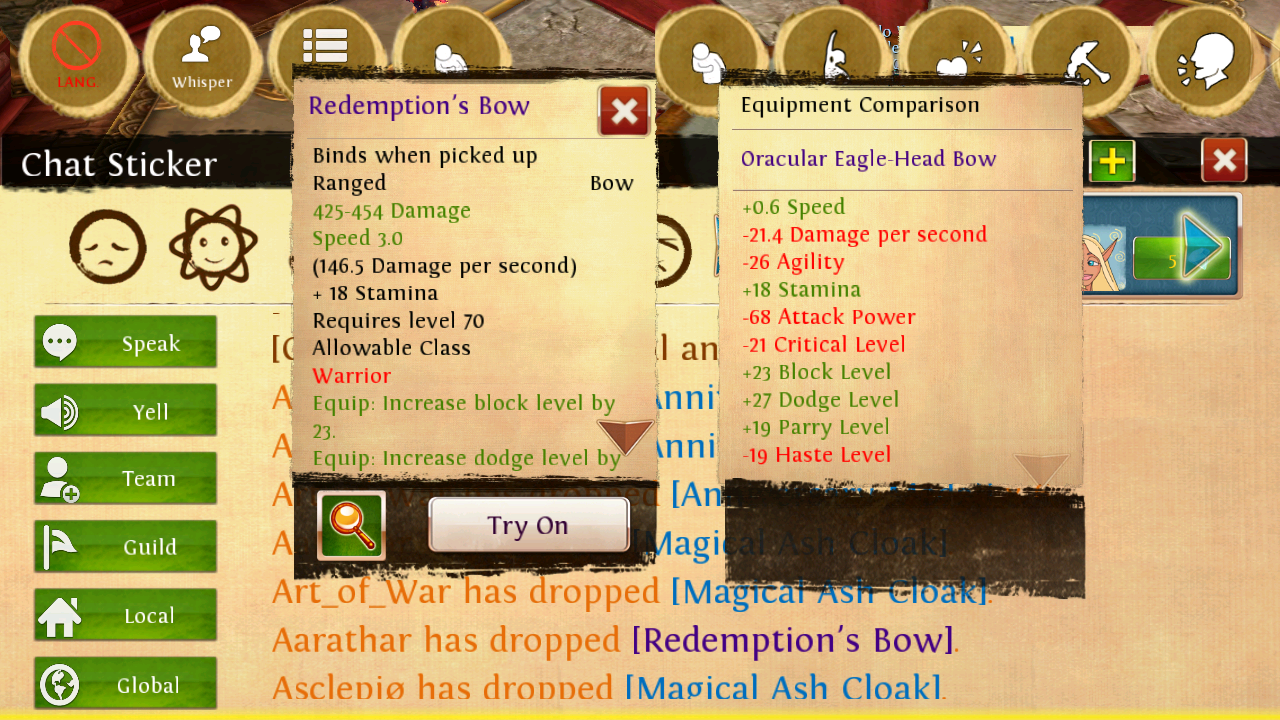This screenshot has height=720, width=1280.
Task: Tap the green plus button
Action: (1112, 160)
